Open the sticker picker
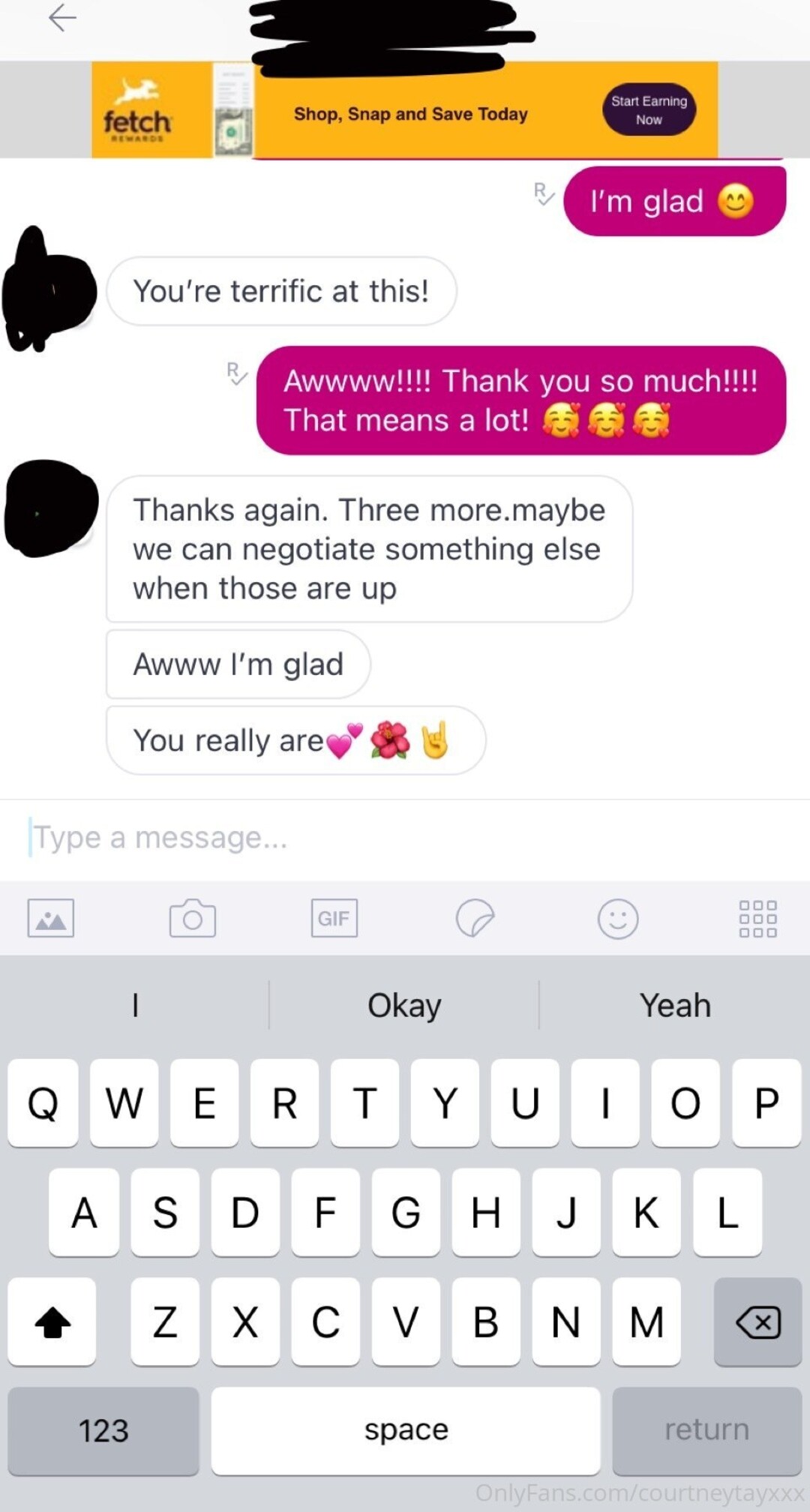This screenshot has width=810, height=1512. coord(475,918)
